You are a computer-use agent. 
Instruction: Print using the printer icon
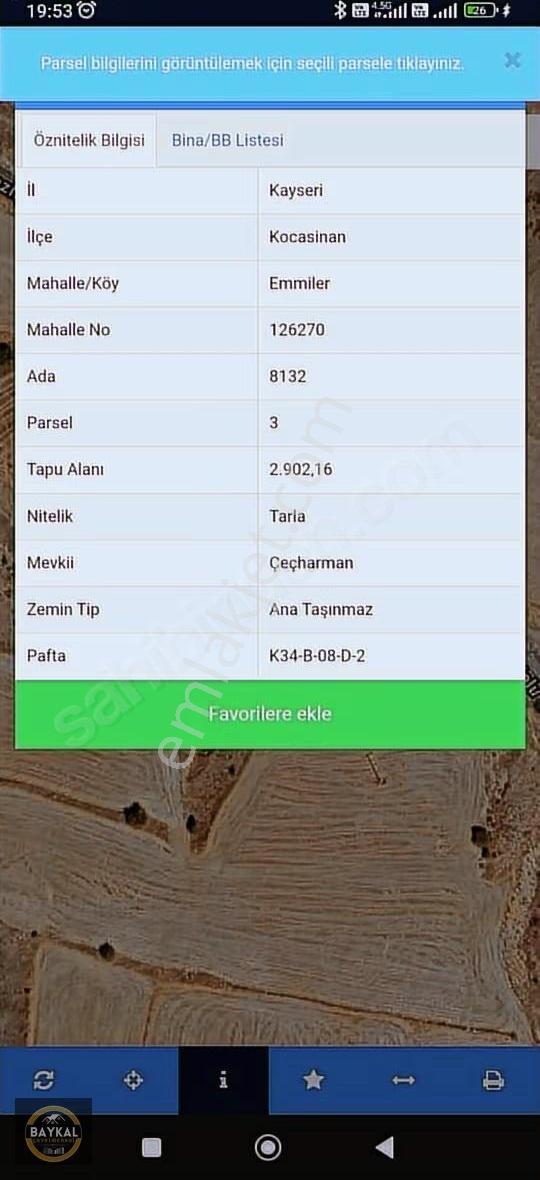[x=493, y=1081]
